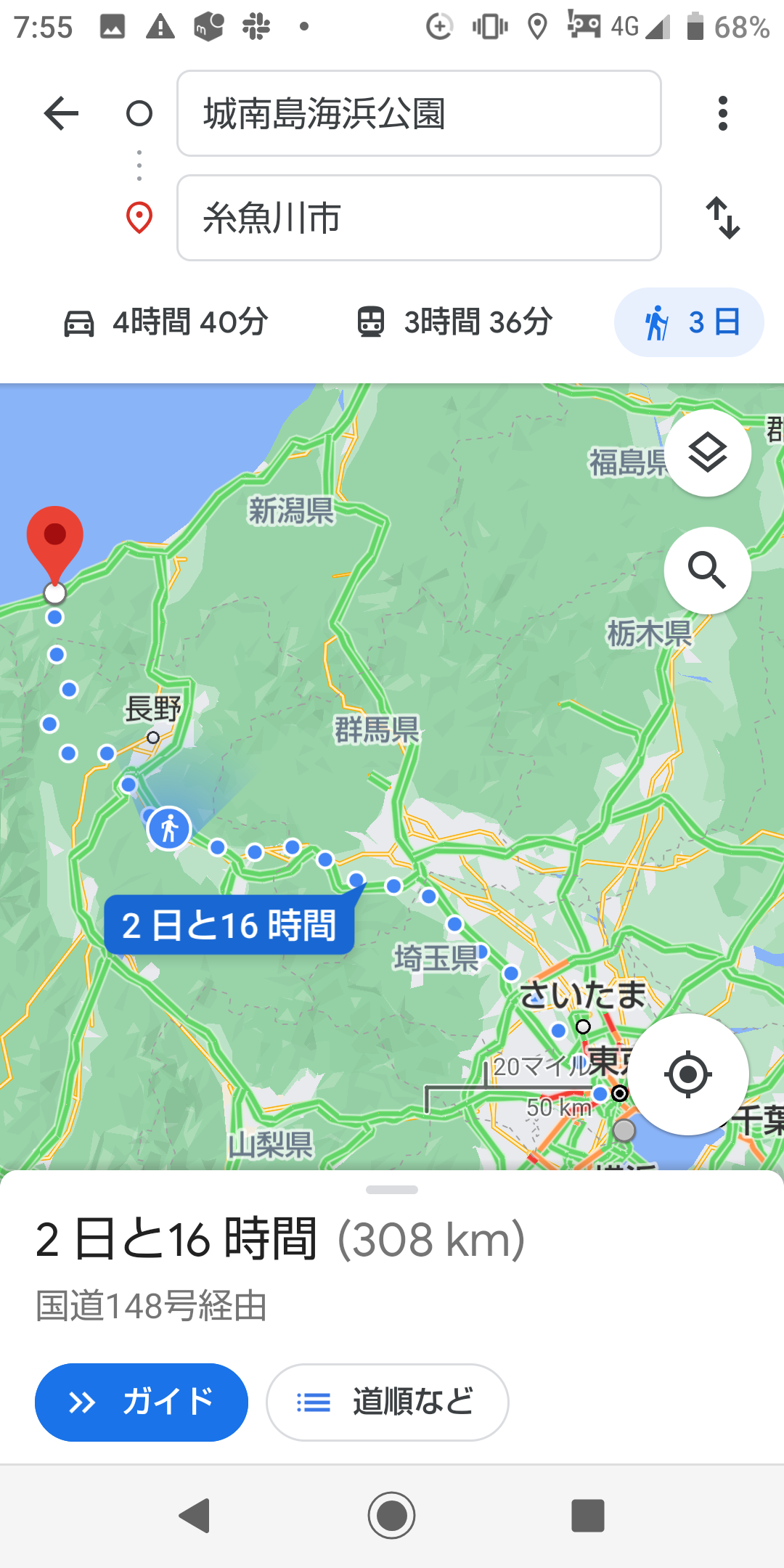Swap start and destination

click(723, 218)
